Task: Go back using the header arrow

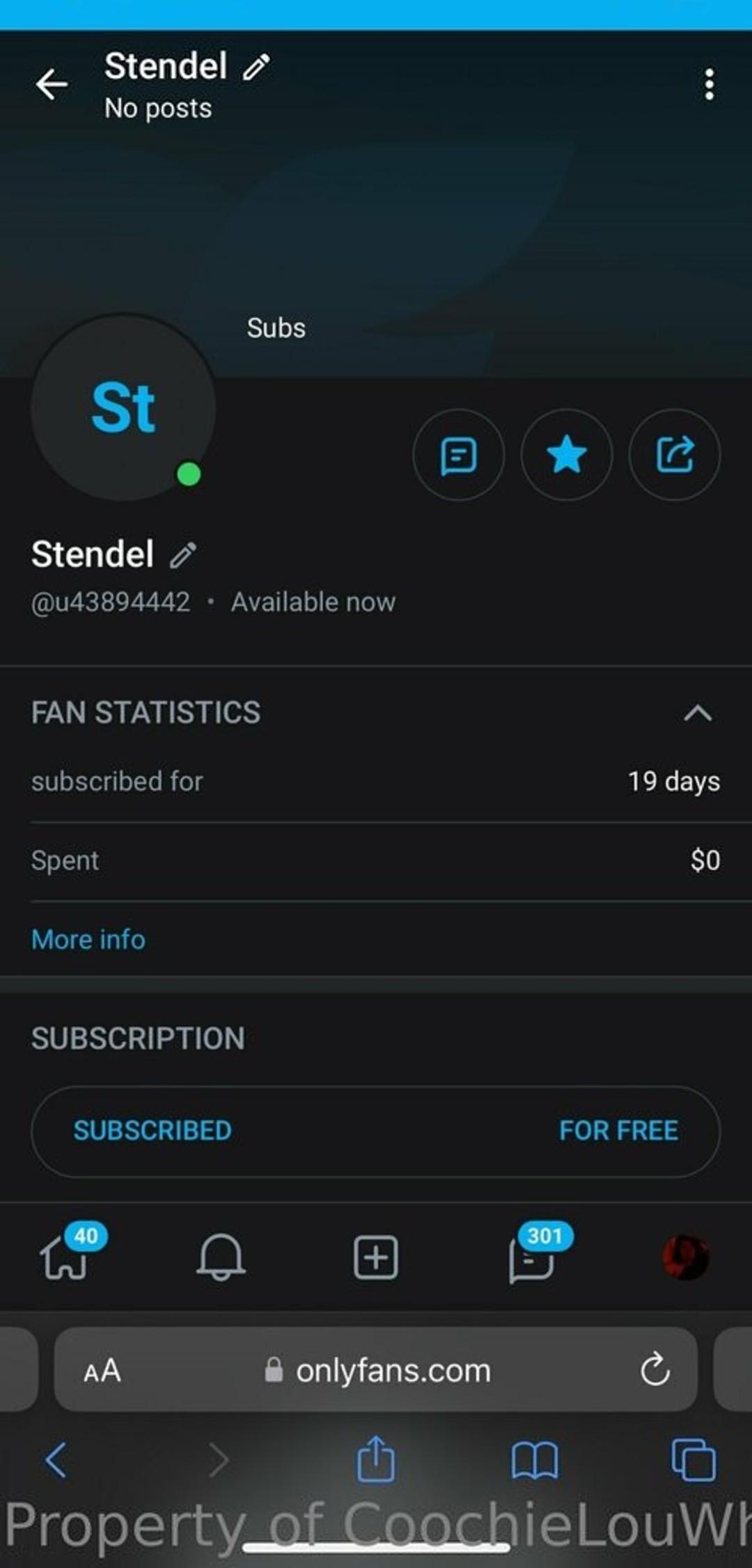Action: coord(52,85)
